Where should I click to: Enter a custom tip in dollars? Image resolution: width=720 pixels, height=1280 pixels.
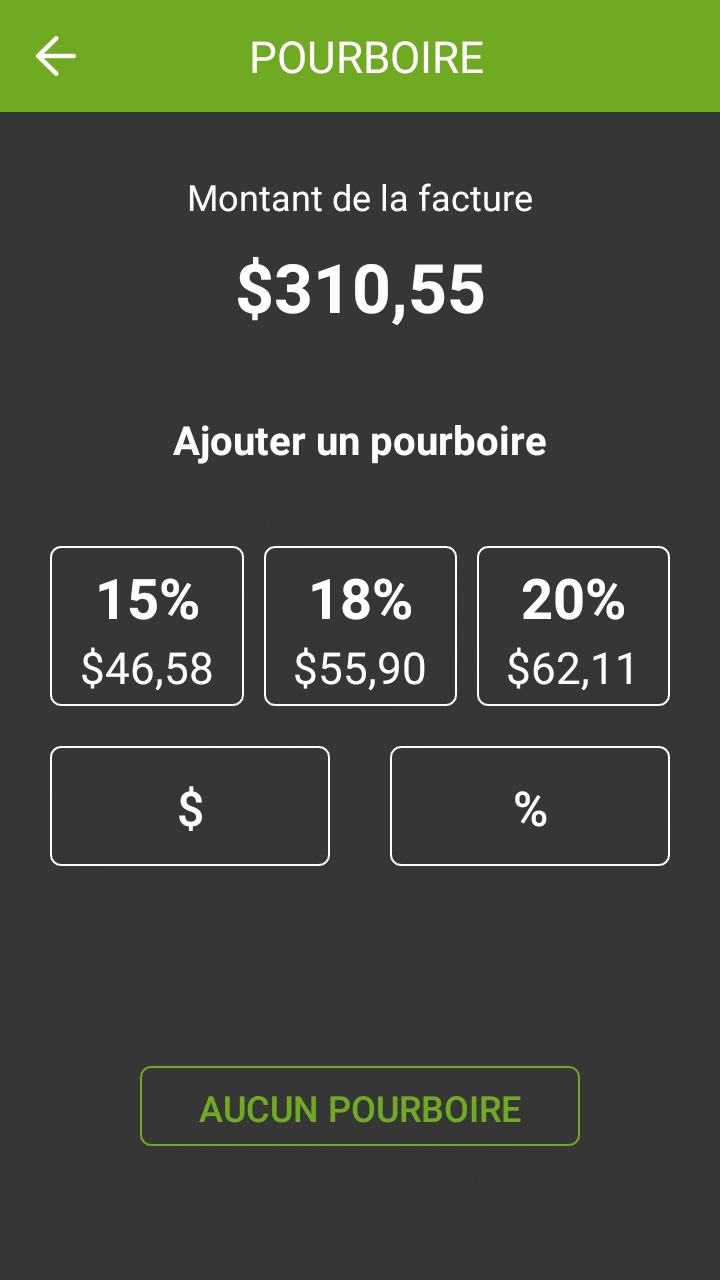[x=190, y=806]
